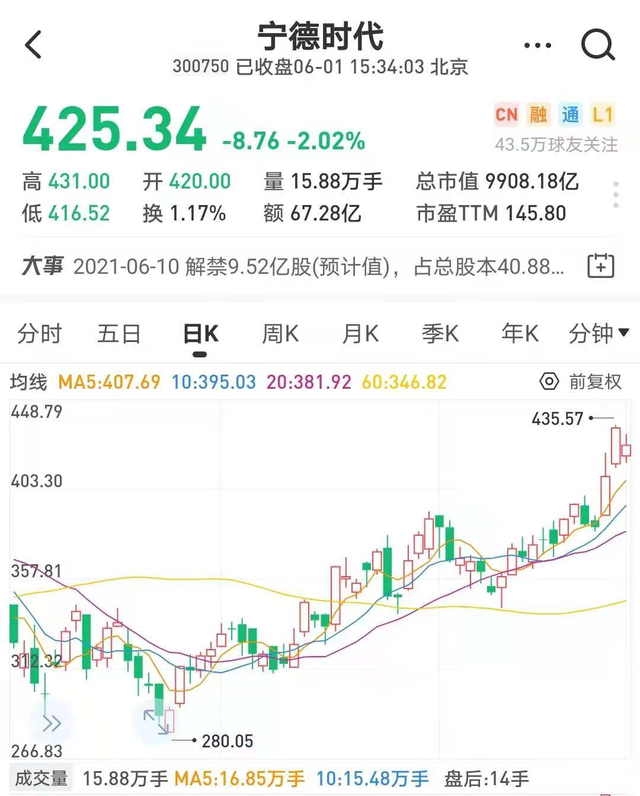
Task: Select the 日K chart tab
Action: [x=200, y=334]
